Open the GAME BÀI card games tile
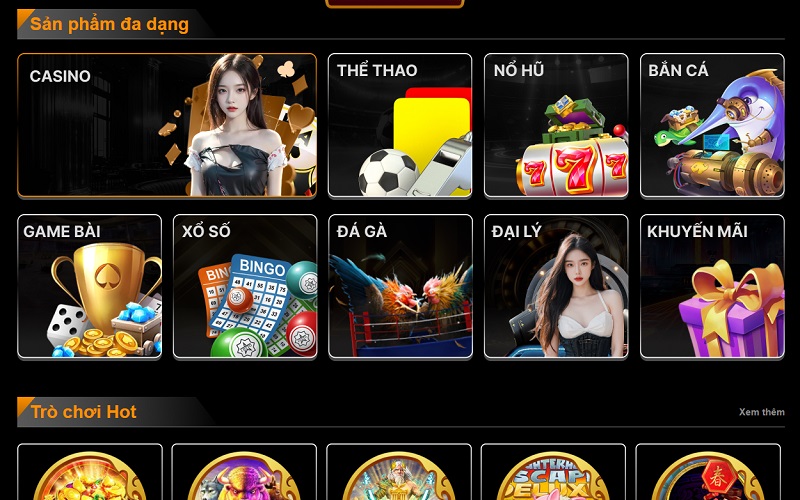This screenshot has width=800, height=500. pyautogui.click(x=89, y=286)
